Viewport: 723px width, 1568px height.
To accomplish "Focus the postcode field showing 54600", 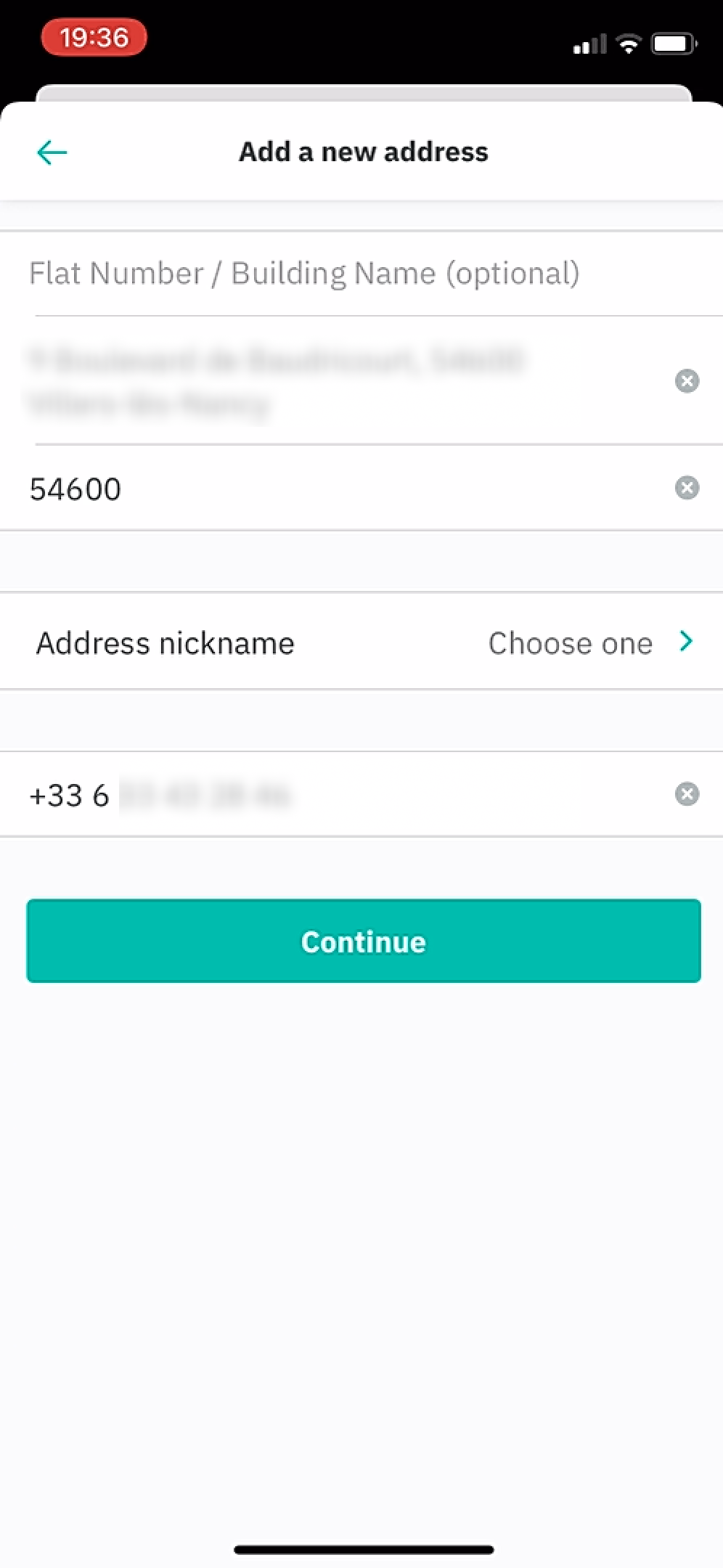I will click(x=290, y=489).
